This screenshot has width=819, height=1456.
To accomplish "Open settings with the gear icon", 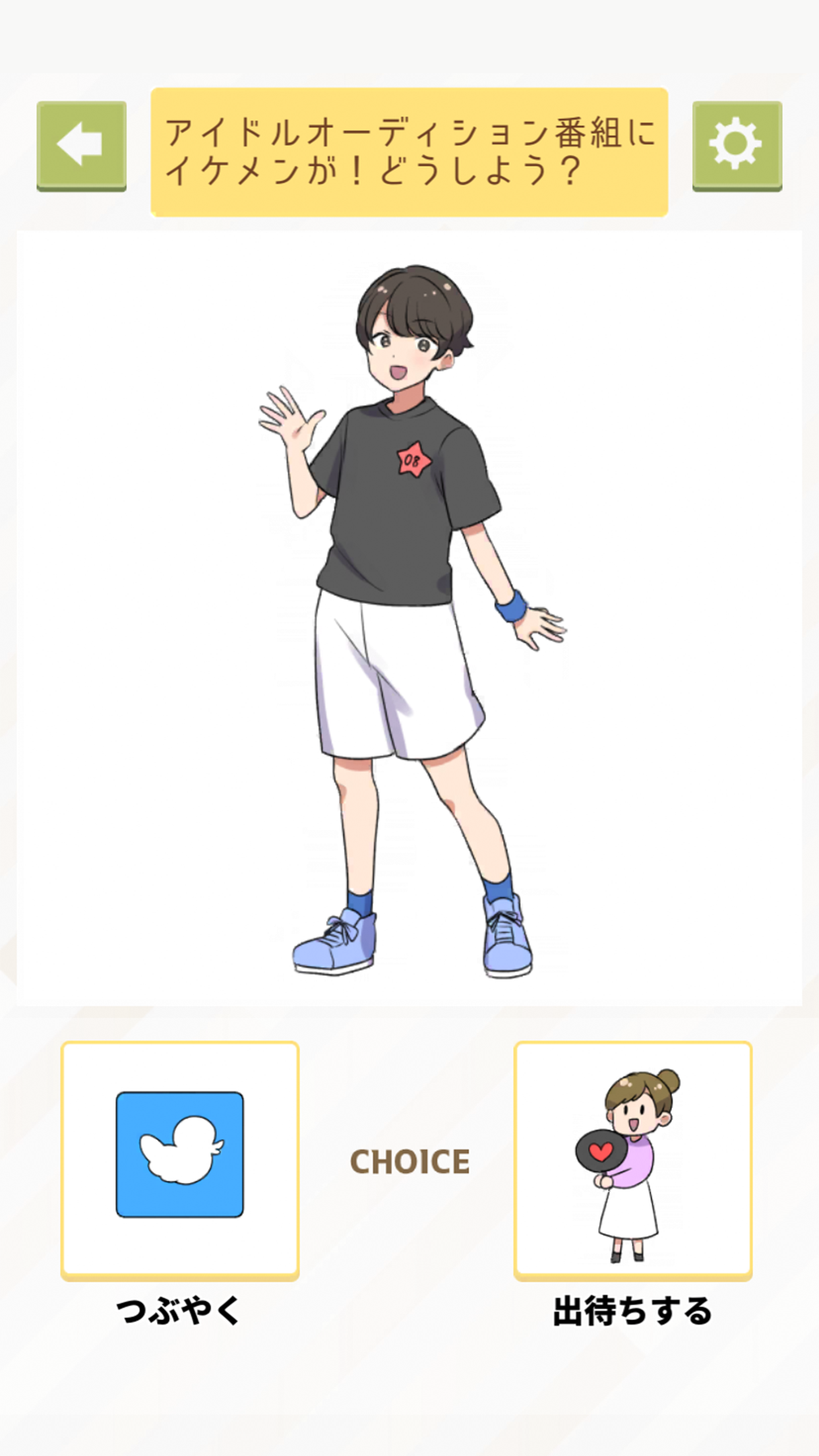I will [737, 145].
